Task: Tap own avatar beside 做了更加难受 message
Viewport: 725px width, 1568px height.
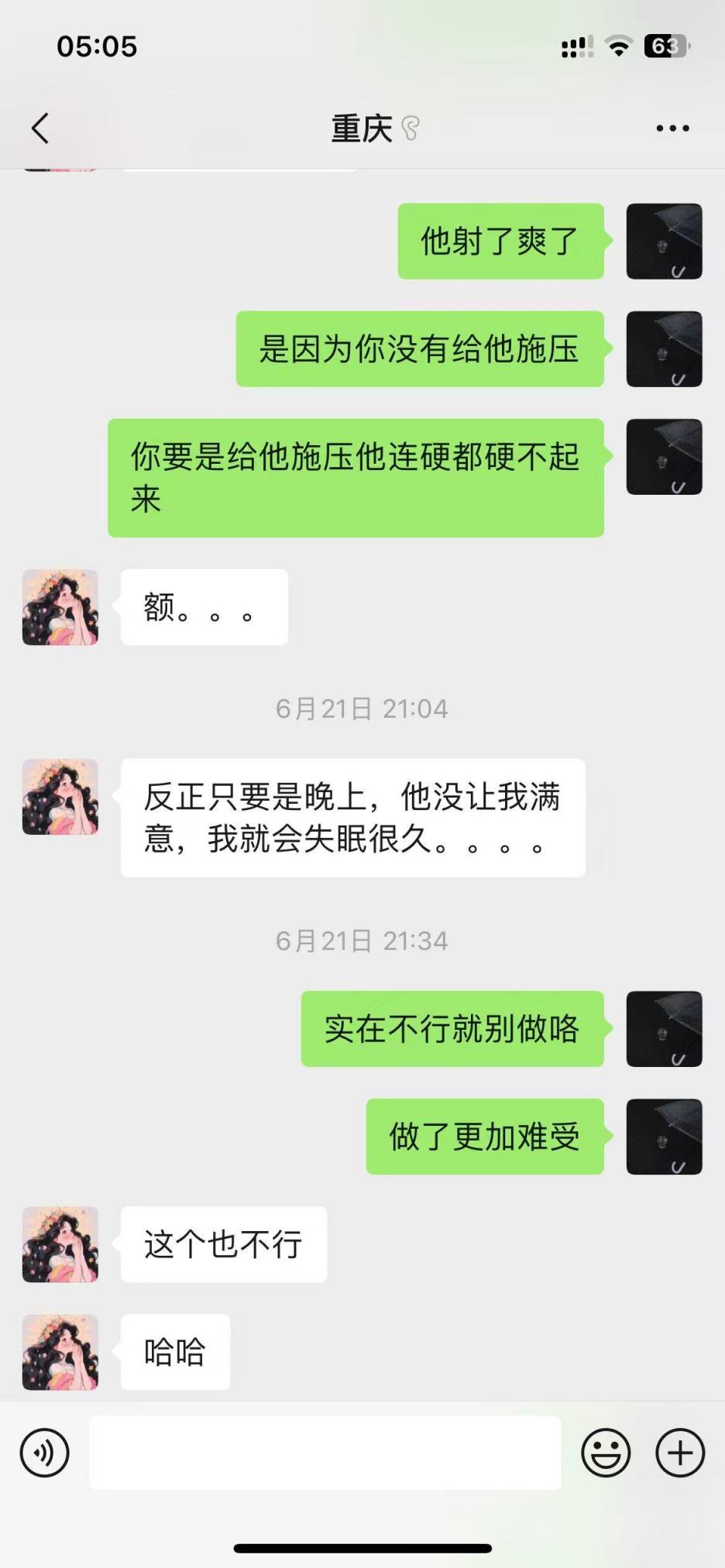Action: click(x=664, y=1137)
